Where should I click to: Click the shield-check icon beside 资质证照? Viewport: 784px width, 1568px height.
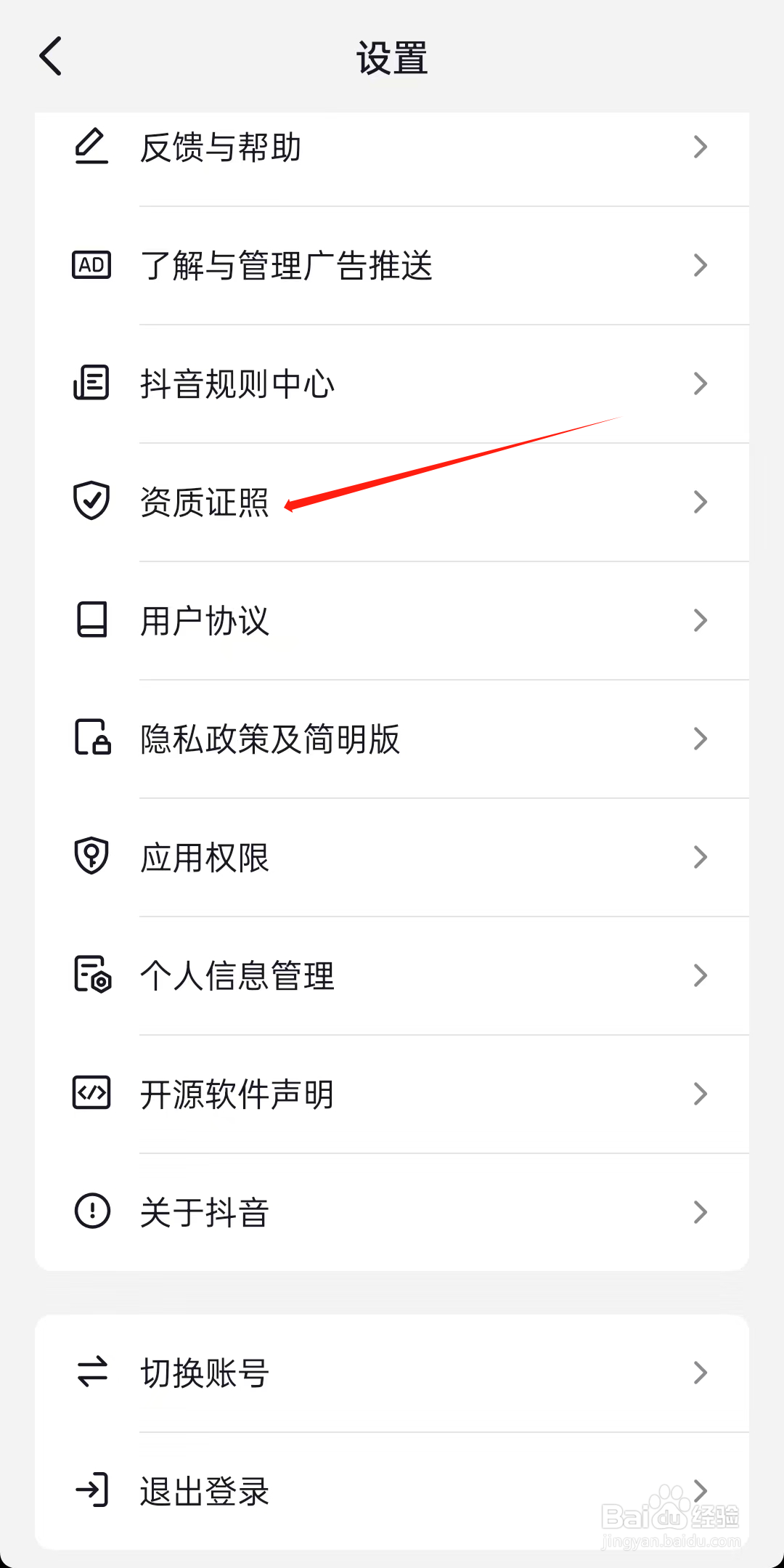click(91, 502)
